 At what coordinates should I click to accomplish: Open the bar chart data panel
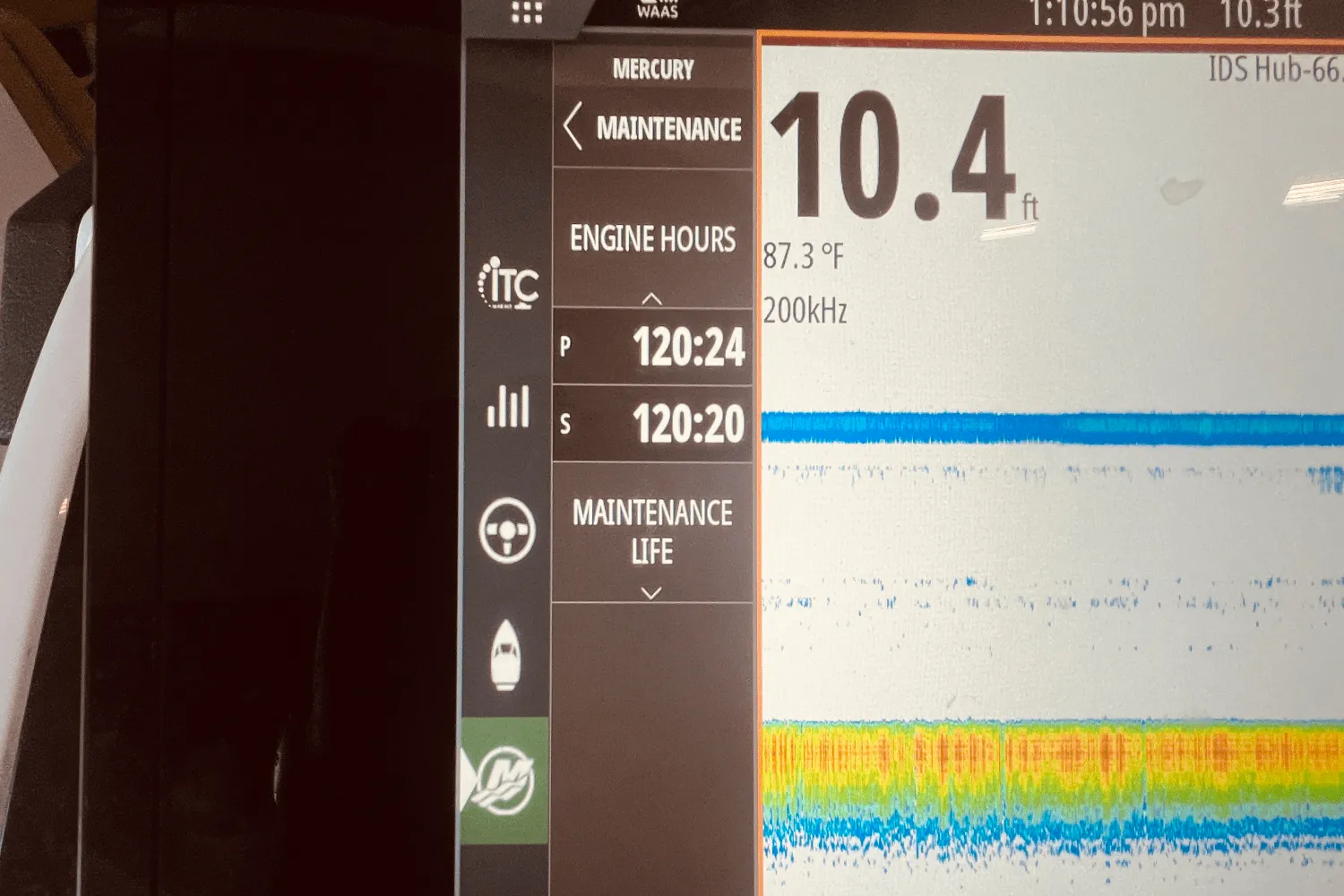[x=508, y=407]
